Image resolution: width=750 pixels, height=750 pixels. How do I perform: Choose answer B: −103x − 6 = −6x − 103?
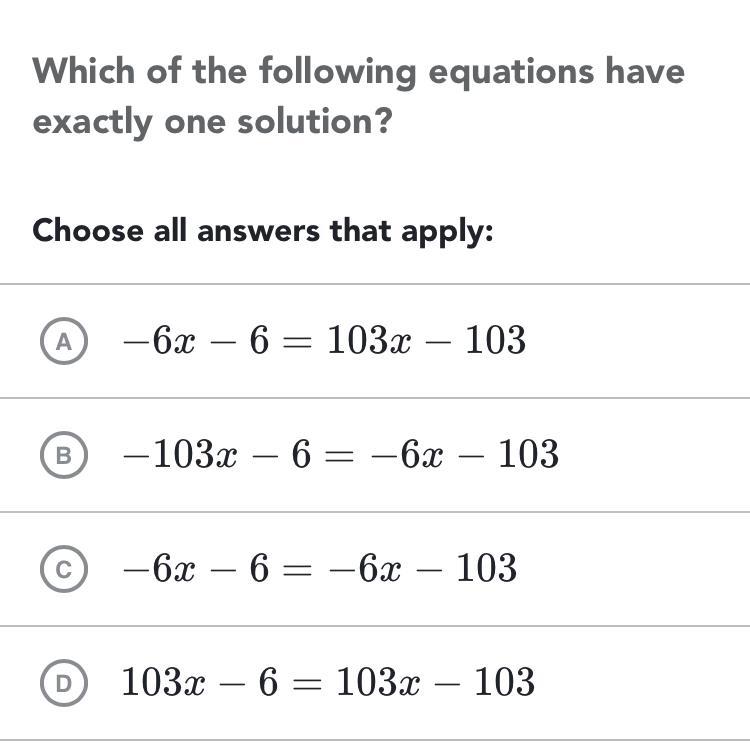[x=64, y=455]
